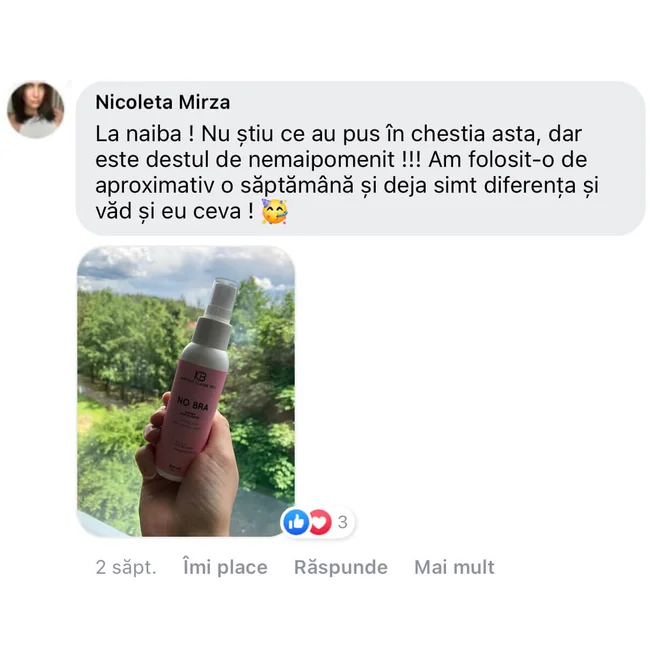Image resolution: width=650 pixels, height=650 pixels.
Task: Reply to the comment with Răspunde
Action: 340,567
